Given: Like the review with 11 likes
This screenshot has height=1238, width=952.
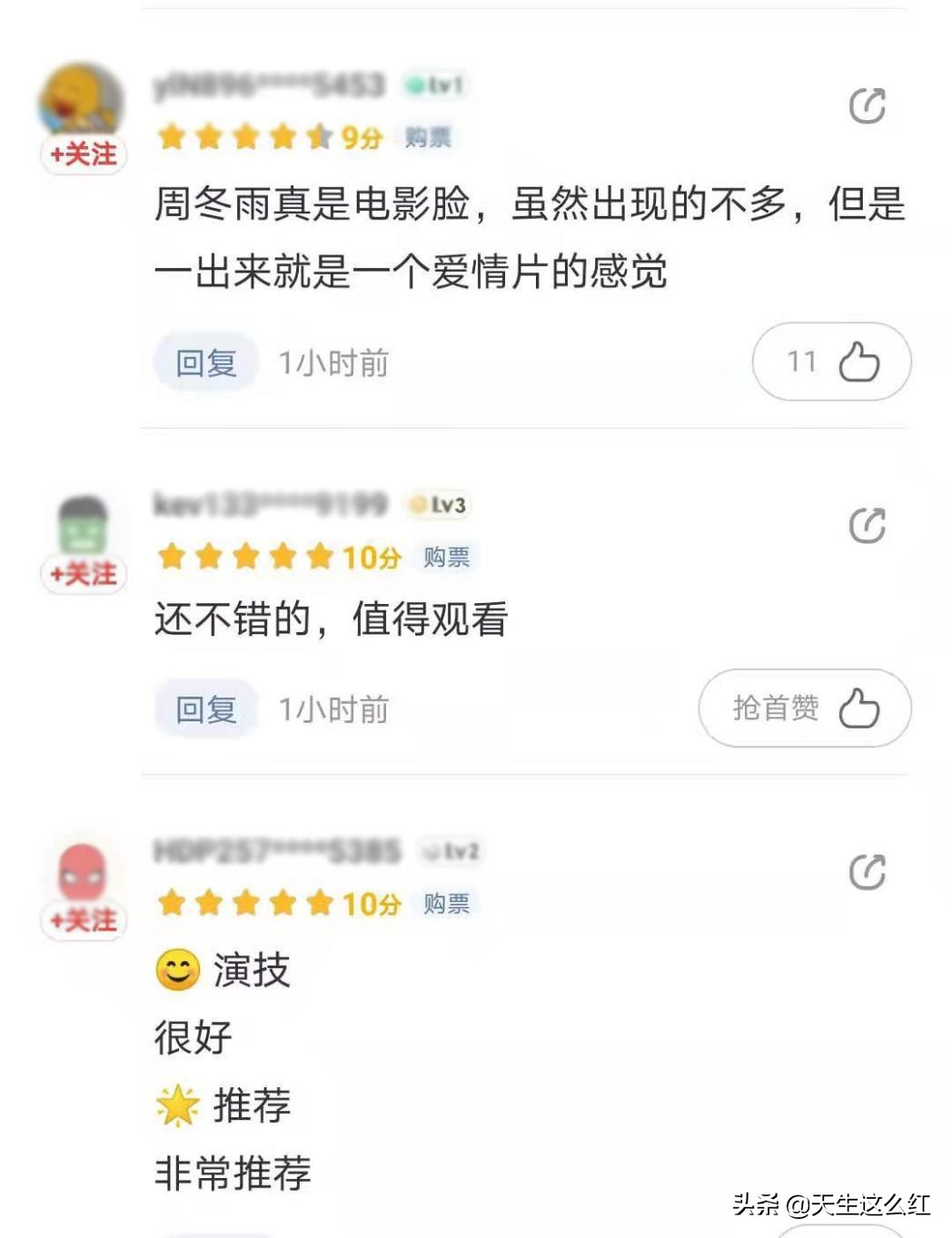Looking at the screenshot, I should click(x=831, y=361).
